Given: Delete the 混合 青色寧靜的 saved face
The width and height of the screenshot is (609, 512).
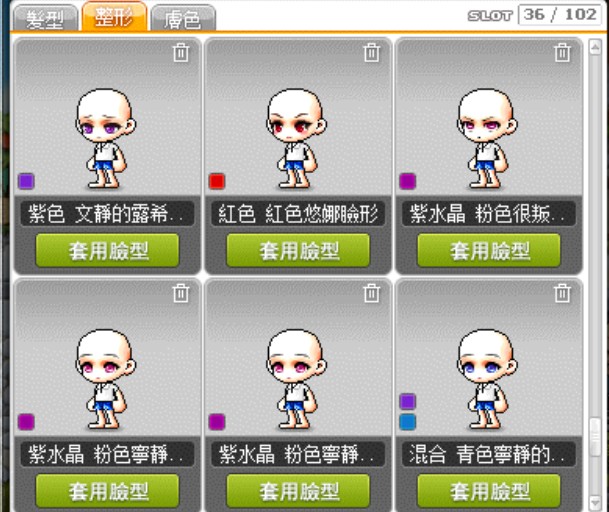Looking at the screenshot, I should coord(563,293).
